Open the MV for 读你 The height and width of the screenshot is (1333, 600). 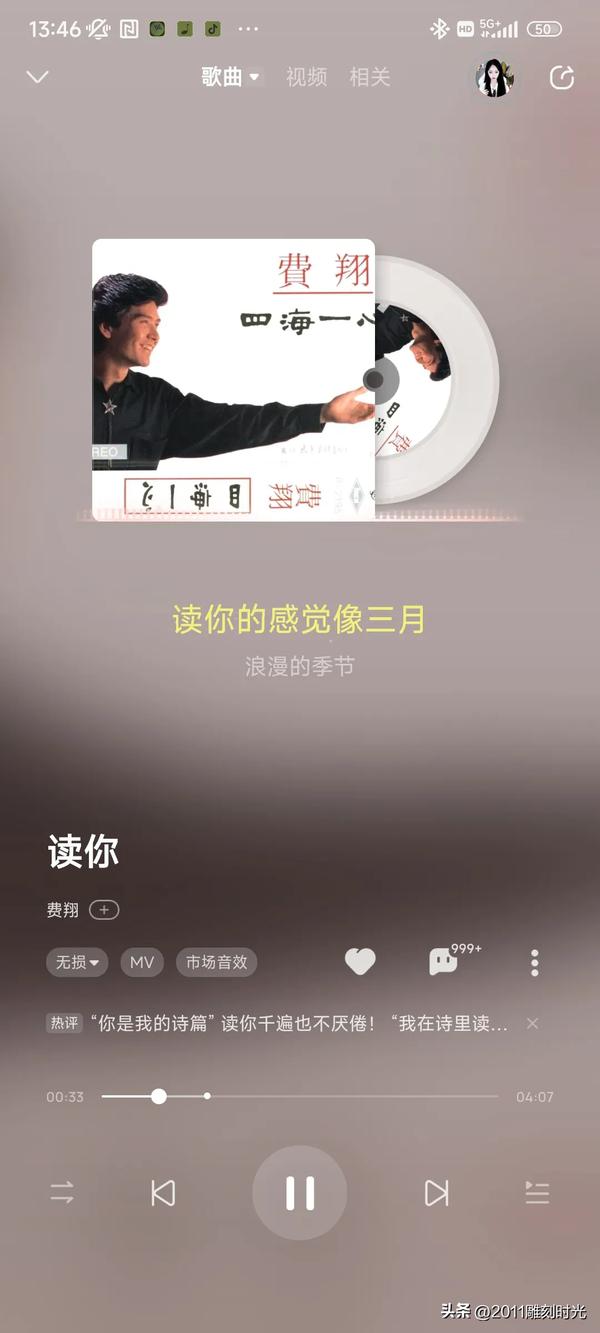[x=142, y=962]
